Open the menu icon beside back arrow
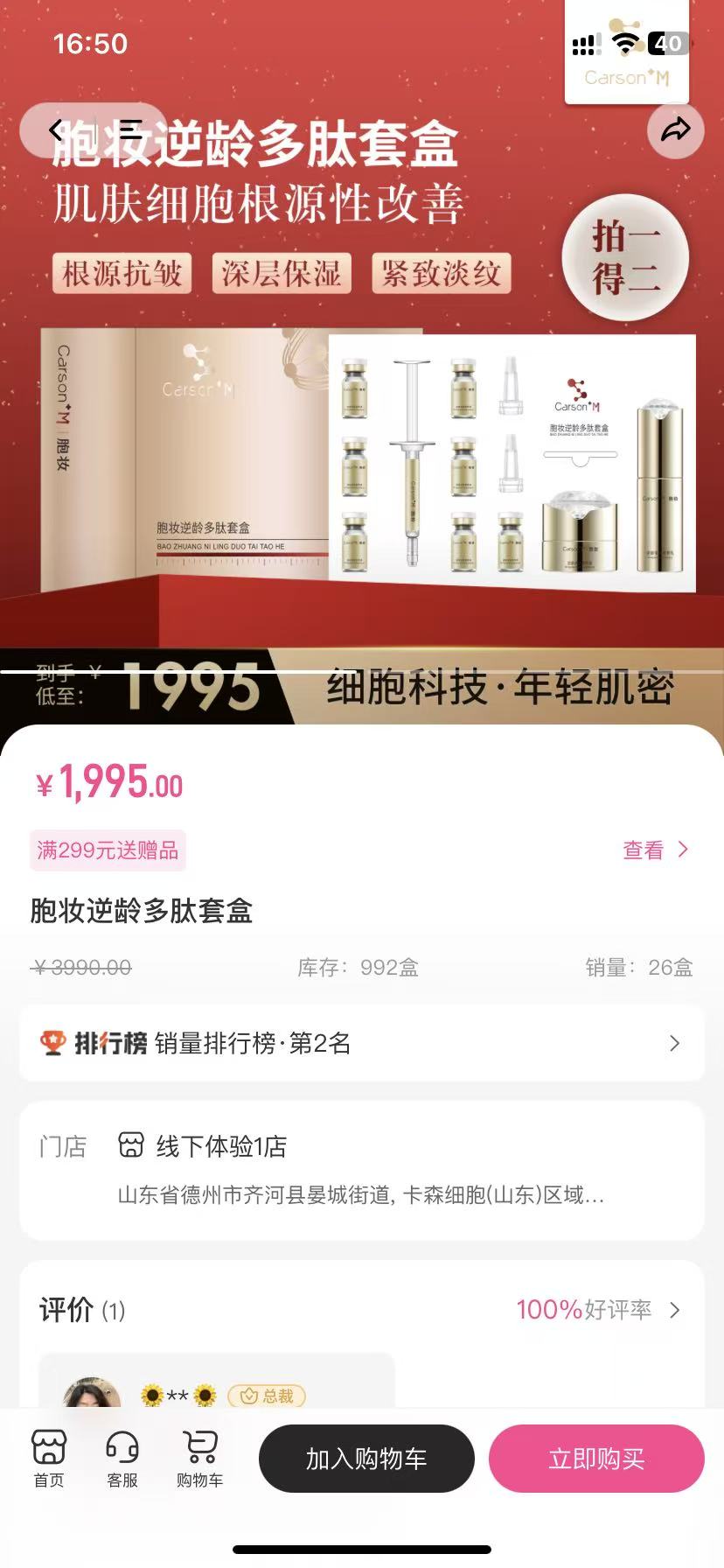 tap(131, 131)
